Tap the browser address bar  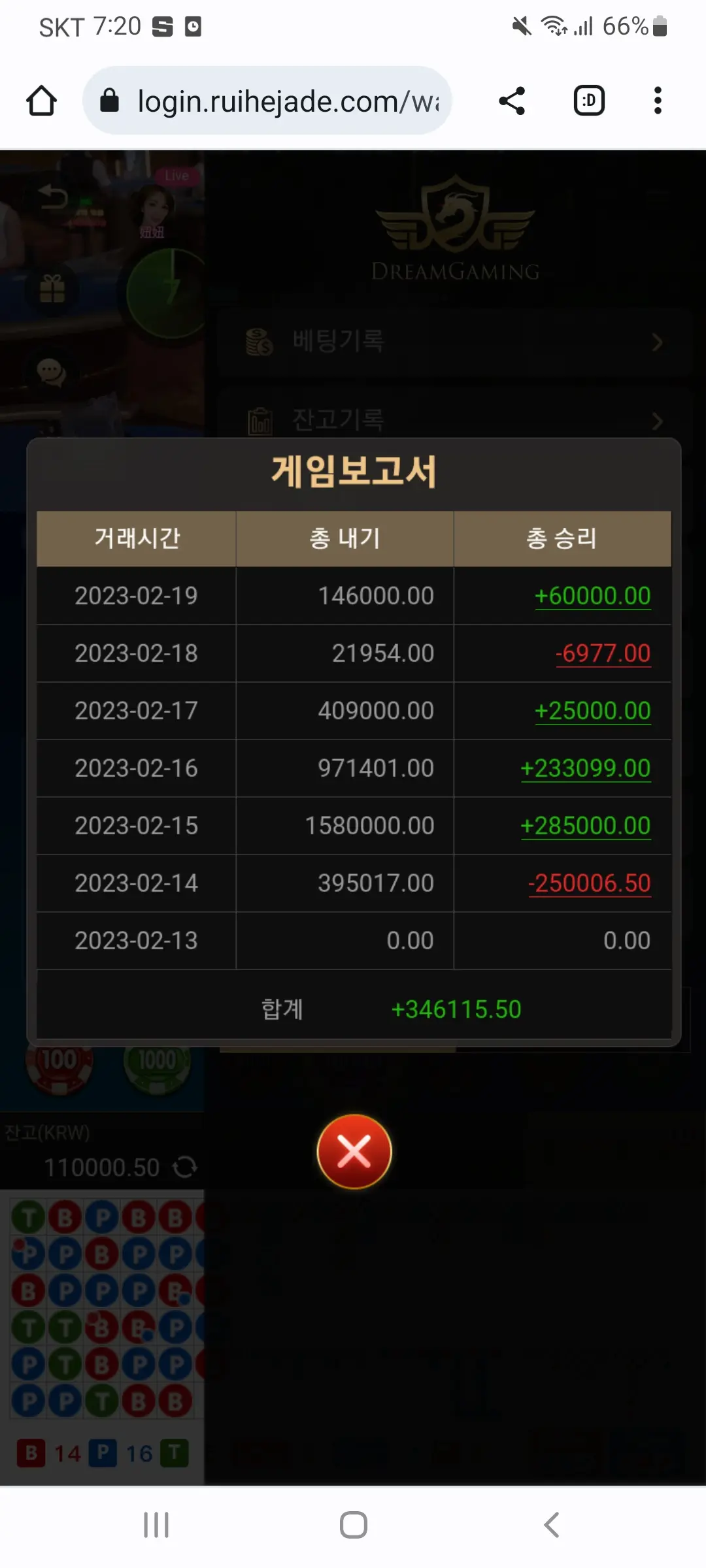coord(267,101)
